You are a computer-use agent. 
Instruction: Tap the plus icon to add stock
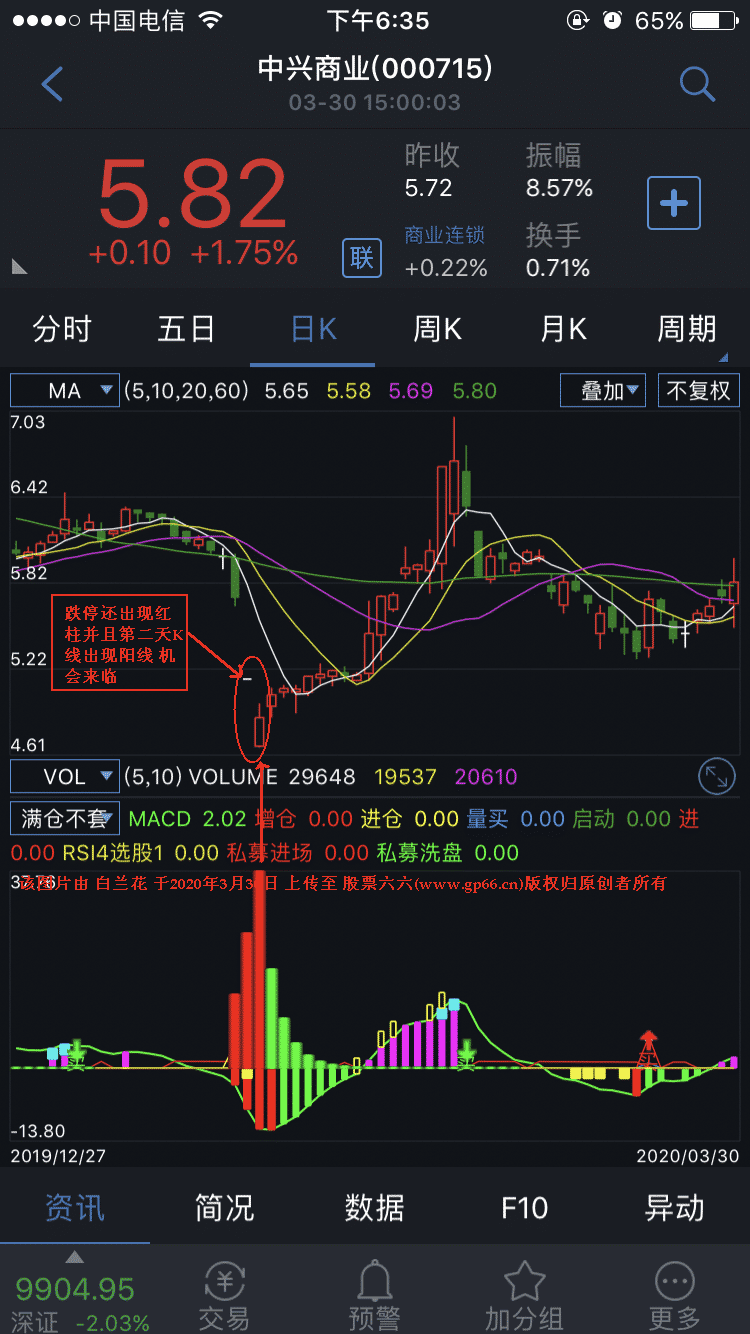tap(673, 202)
